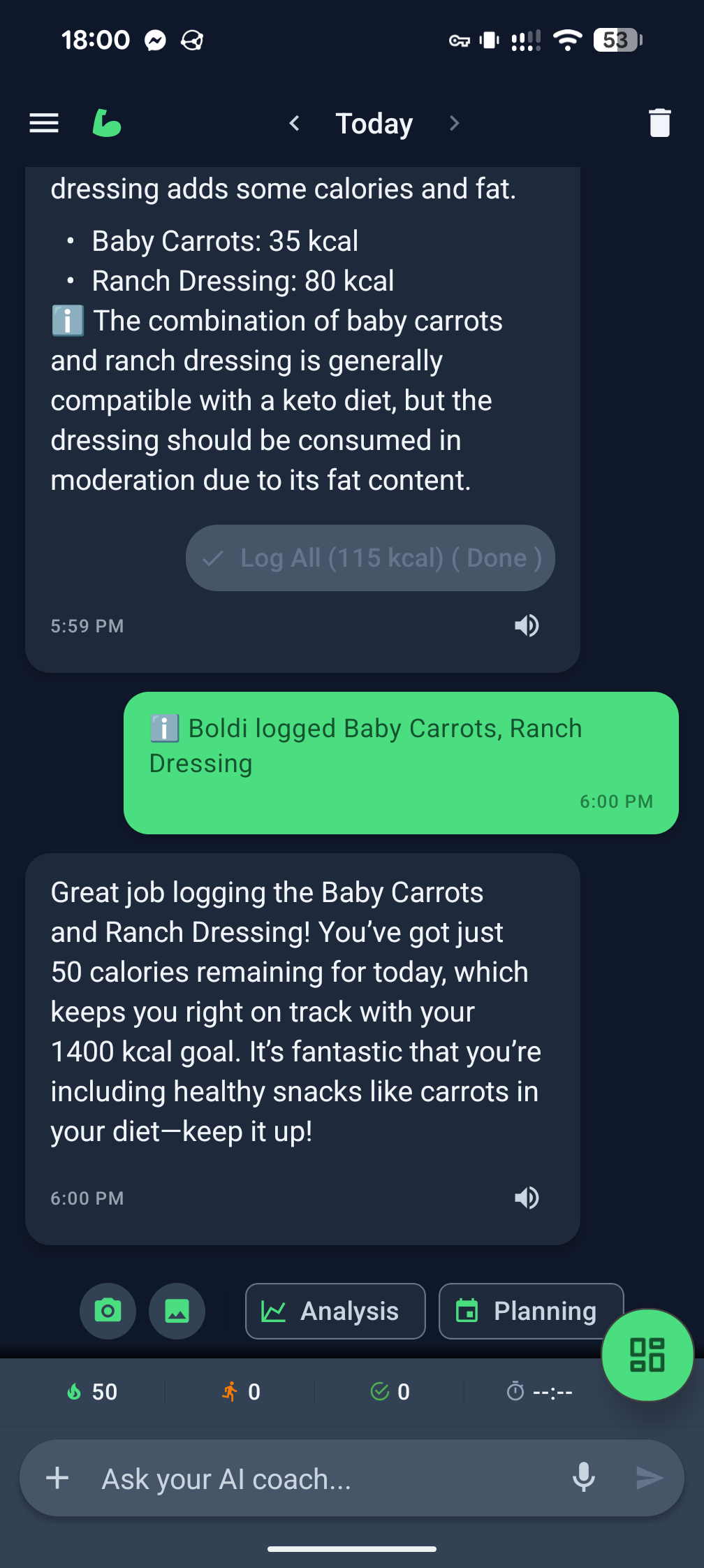The width and height of the screenshot is (704, 1568).
Task: Mute the 6:00 PM message audio
Action: tap(527, 1198)
